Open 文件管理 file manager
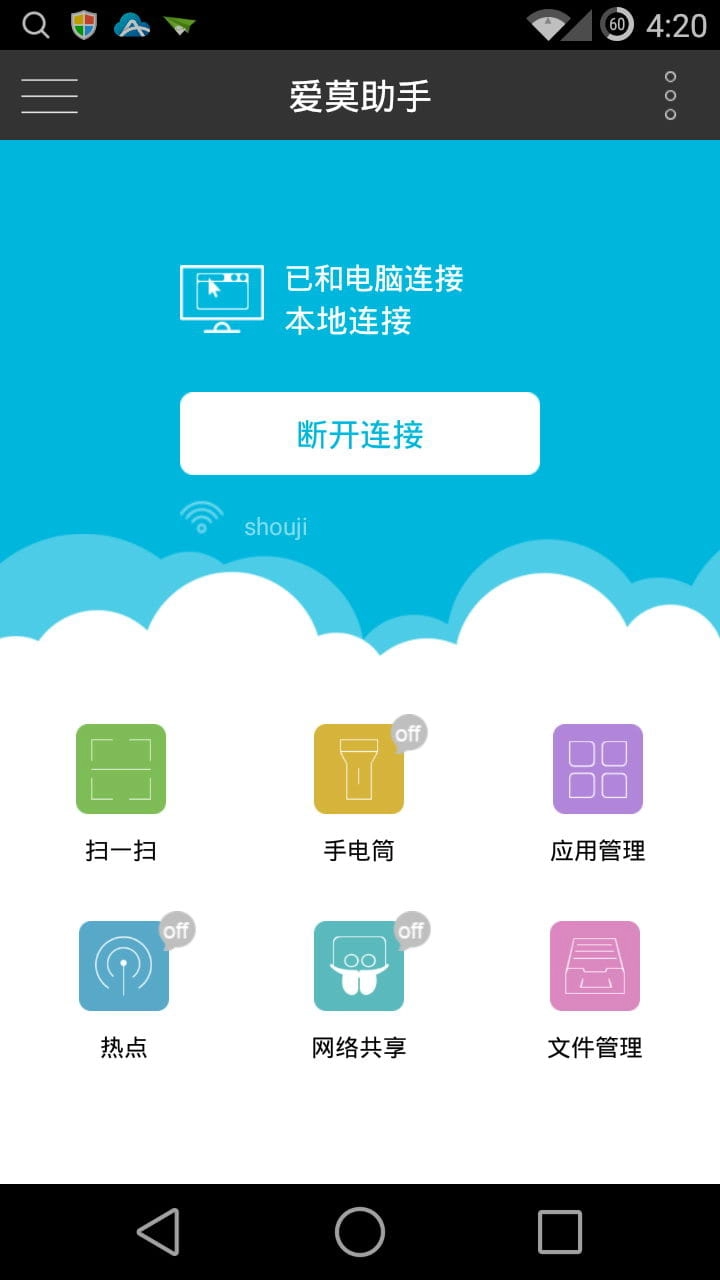 click(595, 966)
